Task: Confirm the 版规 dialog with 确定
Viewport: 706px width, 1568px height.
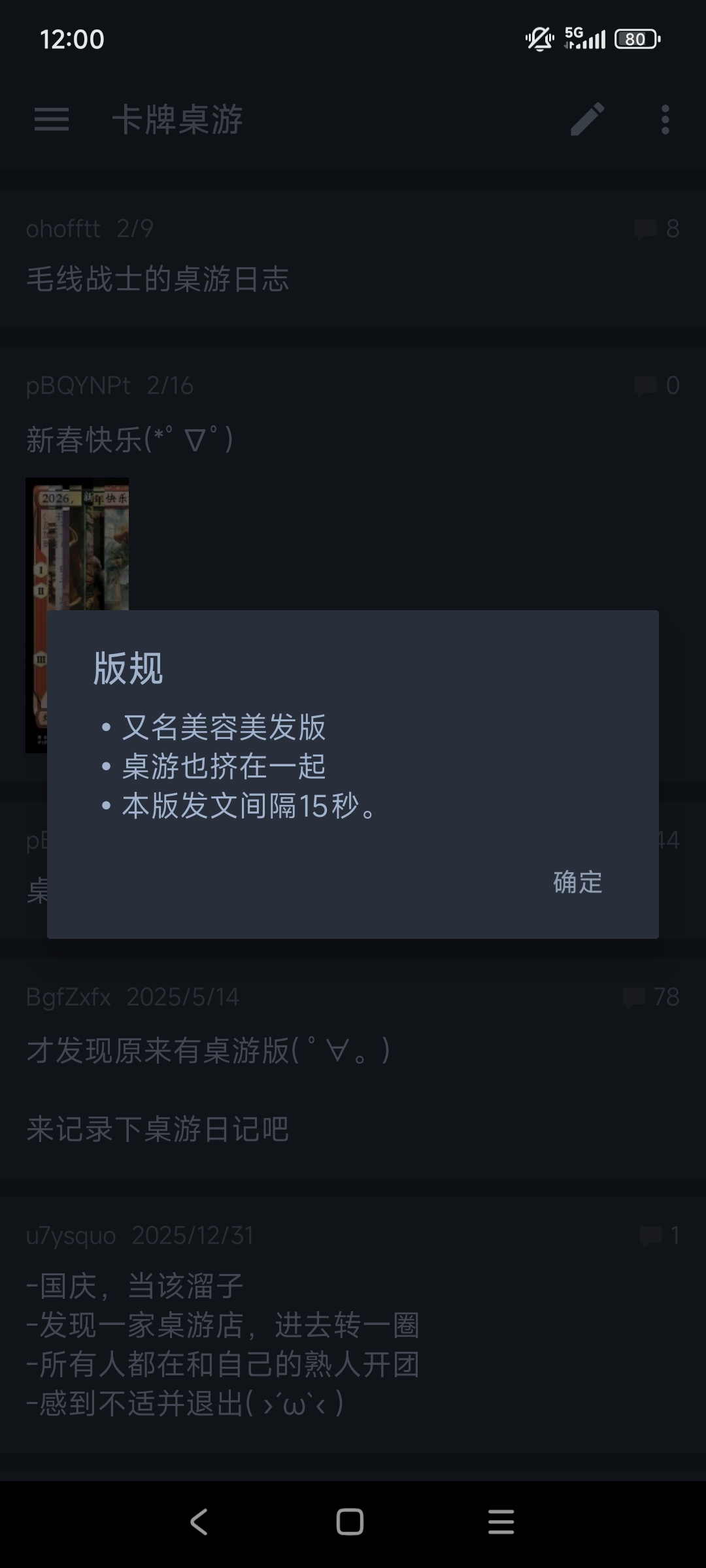Action: (x=577, y=882)
